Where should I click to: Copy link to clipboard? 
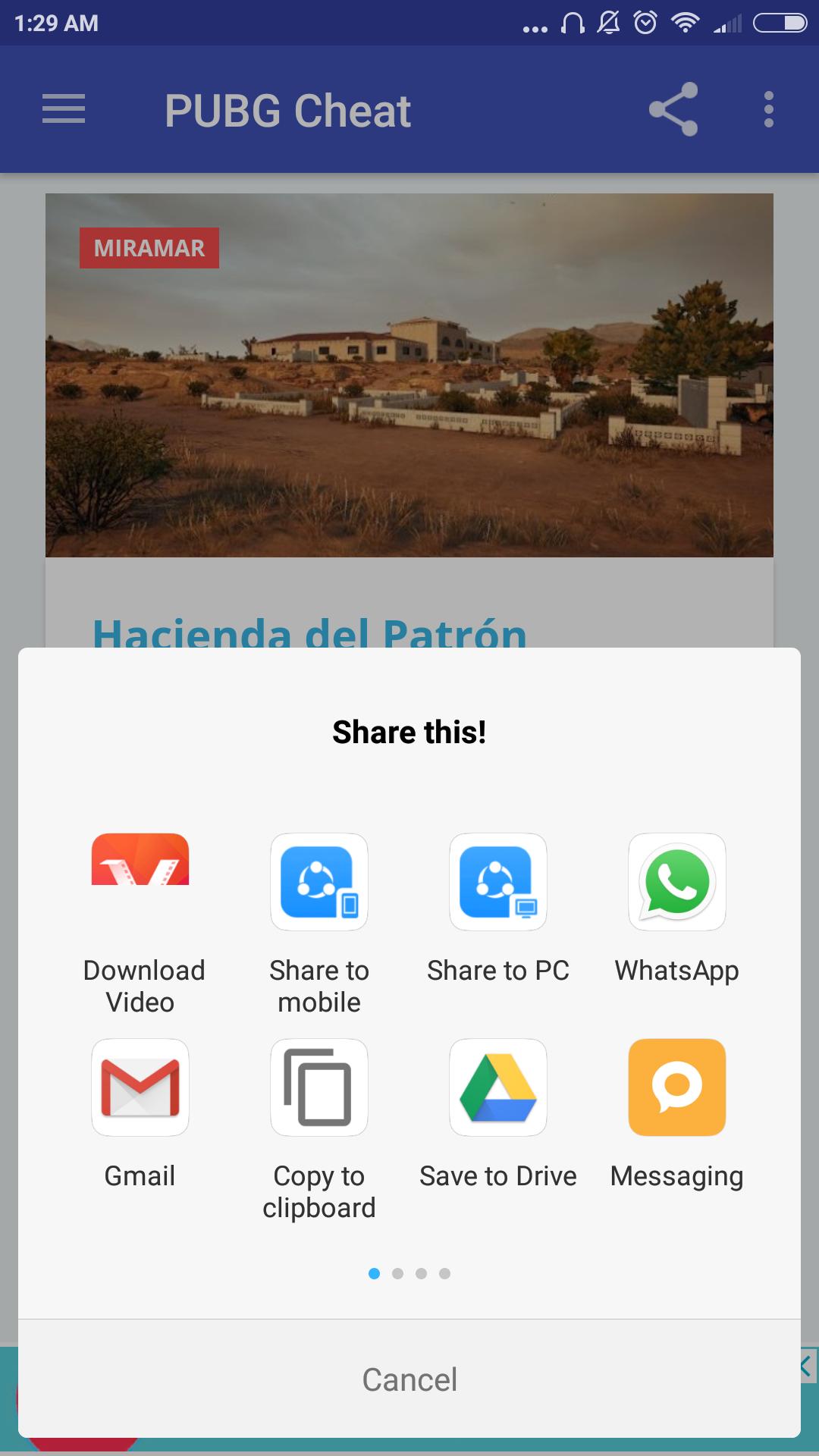click(x=319, y=1087)
